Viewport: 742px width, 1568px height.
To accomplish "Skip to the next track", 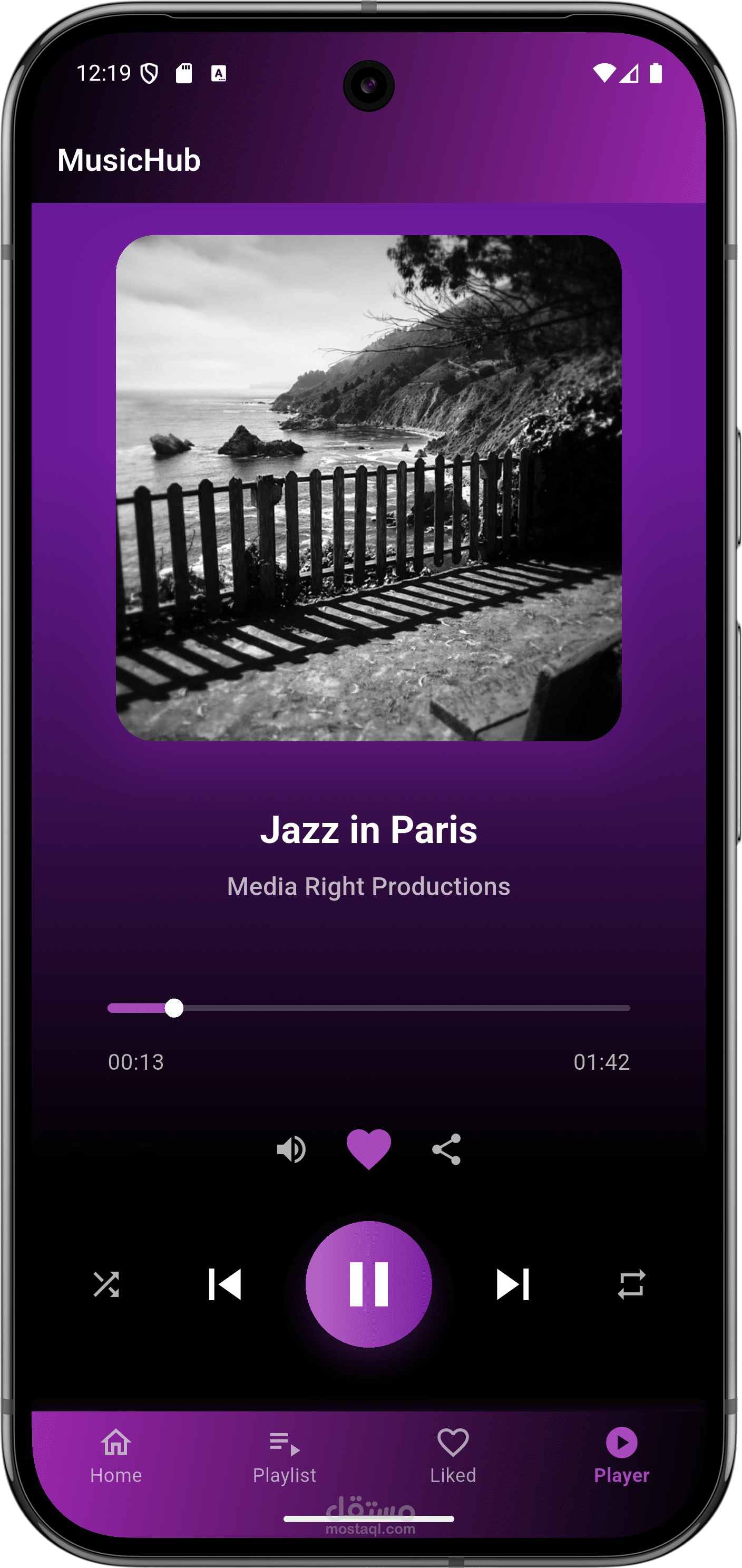I will (513, 1284).
